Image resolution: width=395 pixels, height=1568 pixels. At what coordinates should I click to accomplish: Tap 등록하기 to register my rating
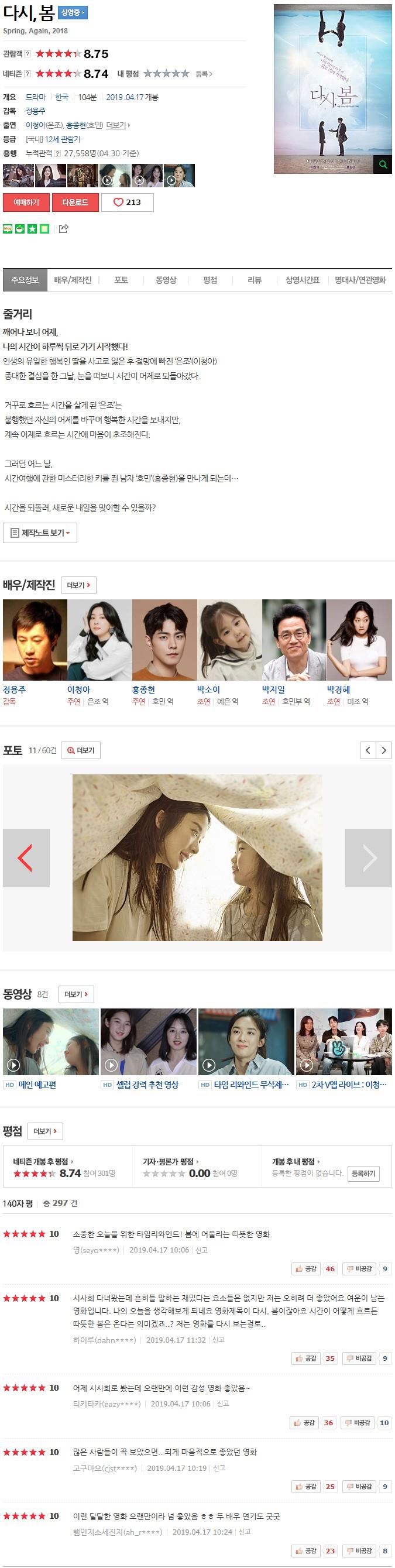363,1174
